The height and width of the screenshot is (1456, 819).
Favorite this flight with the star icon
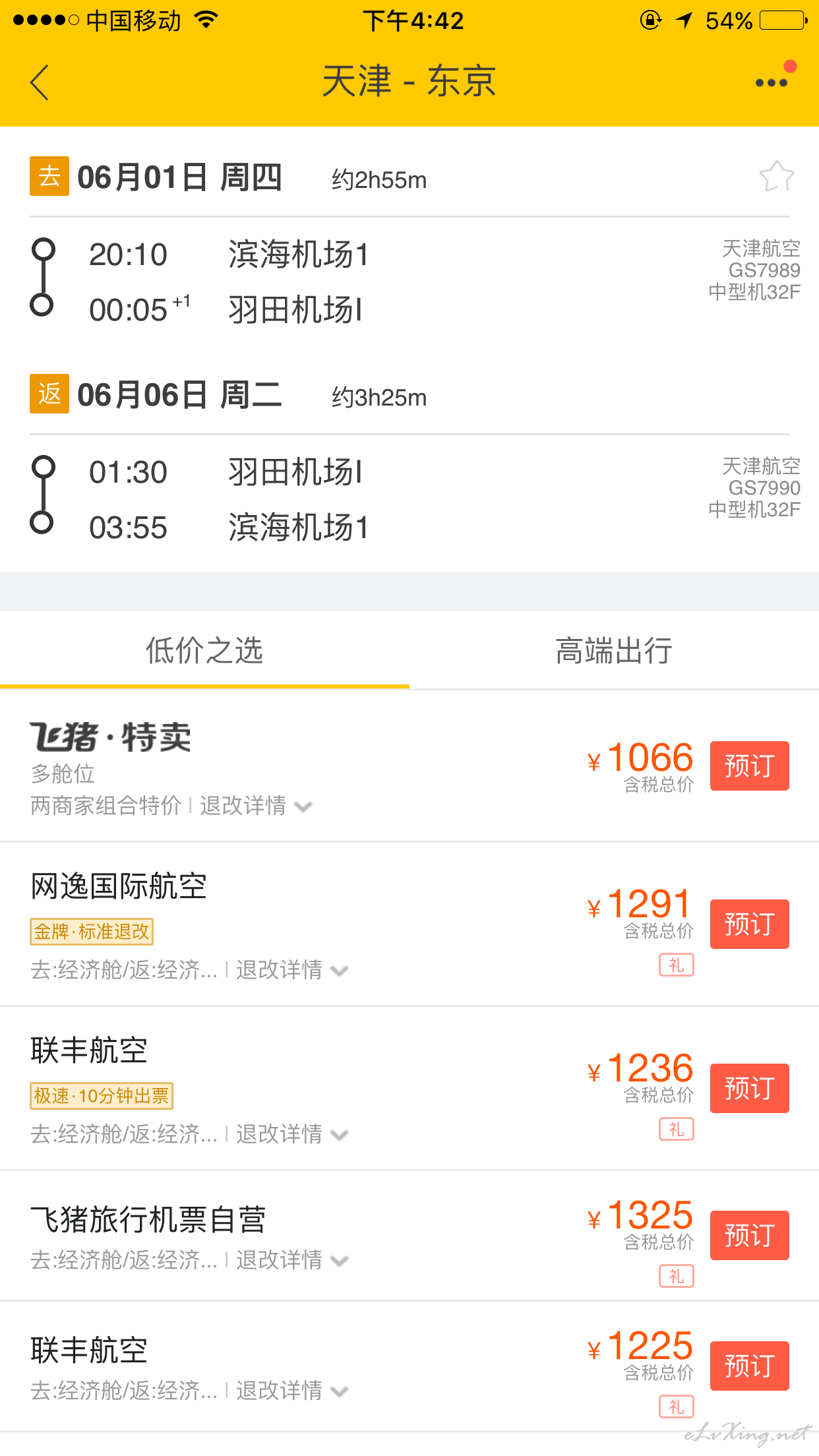click(x=777, y=176)
